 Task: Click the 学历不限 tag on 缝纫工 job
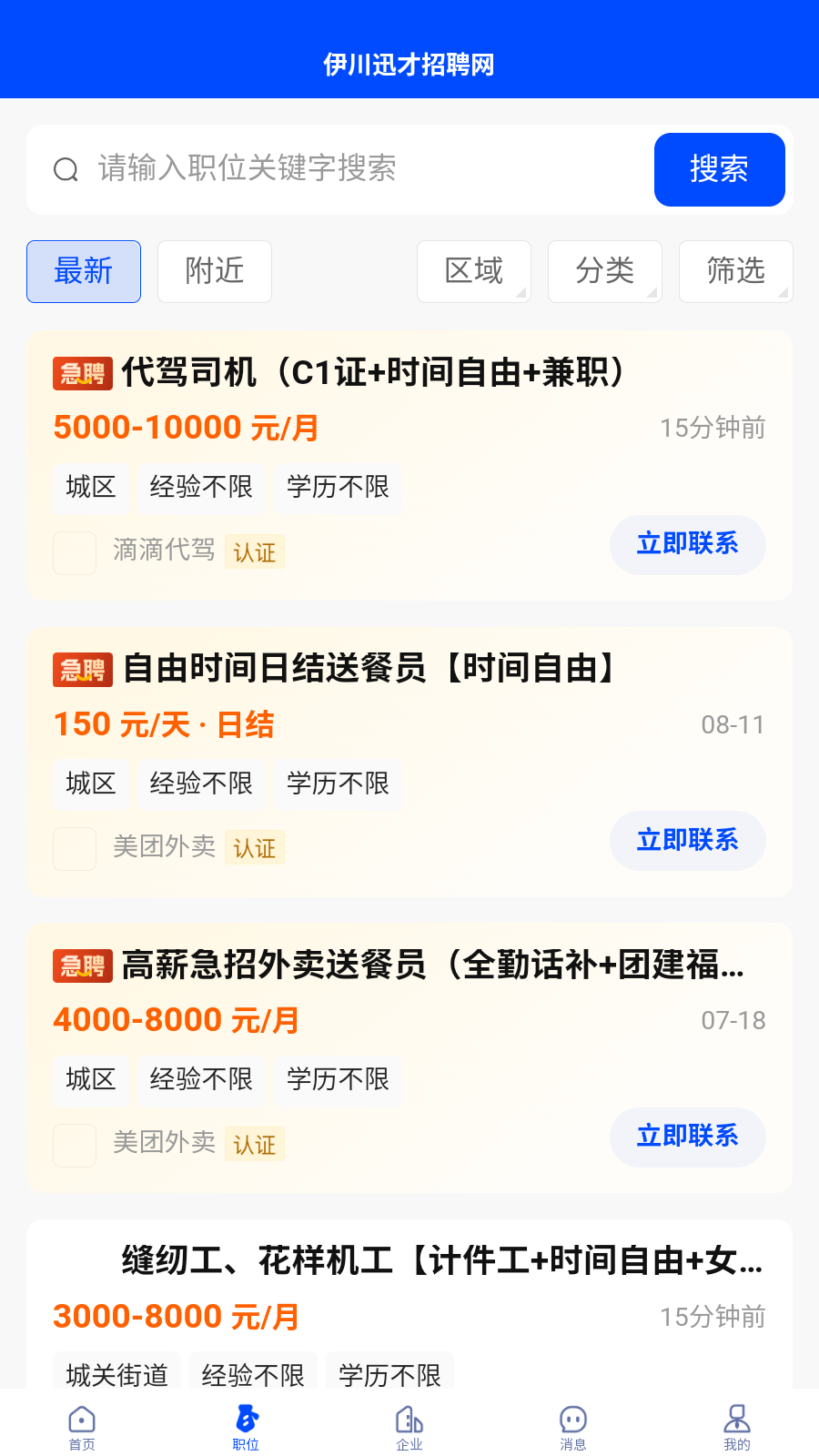click(x=389, y=1374)
